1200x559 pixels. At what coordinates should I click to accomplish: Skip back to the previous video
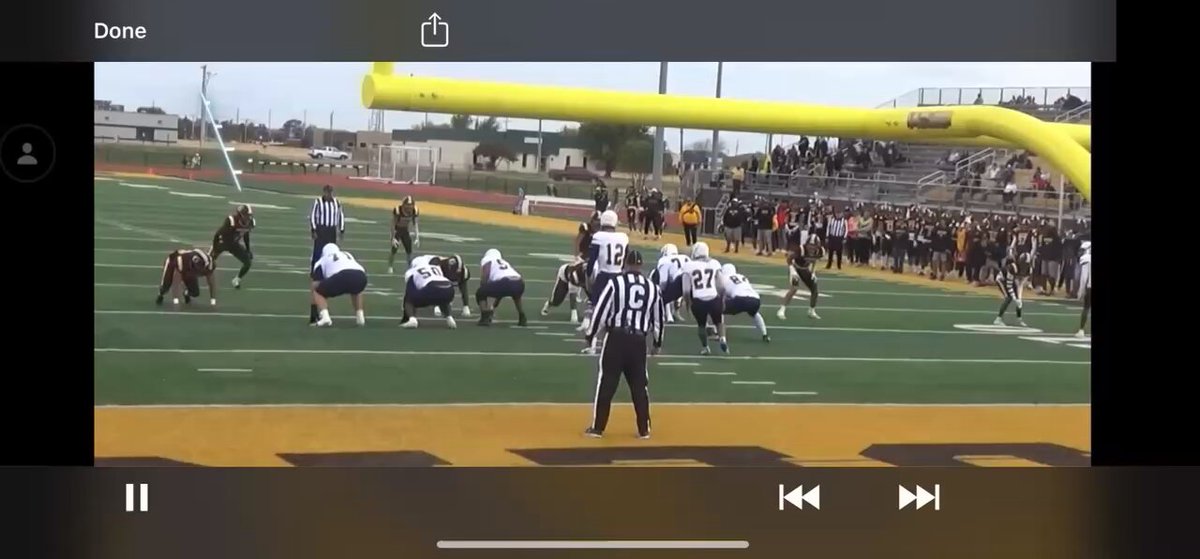[799, 497]
